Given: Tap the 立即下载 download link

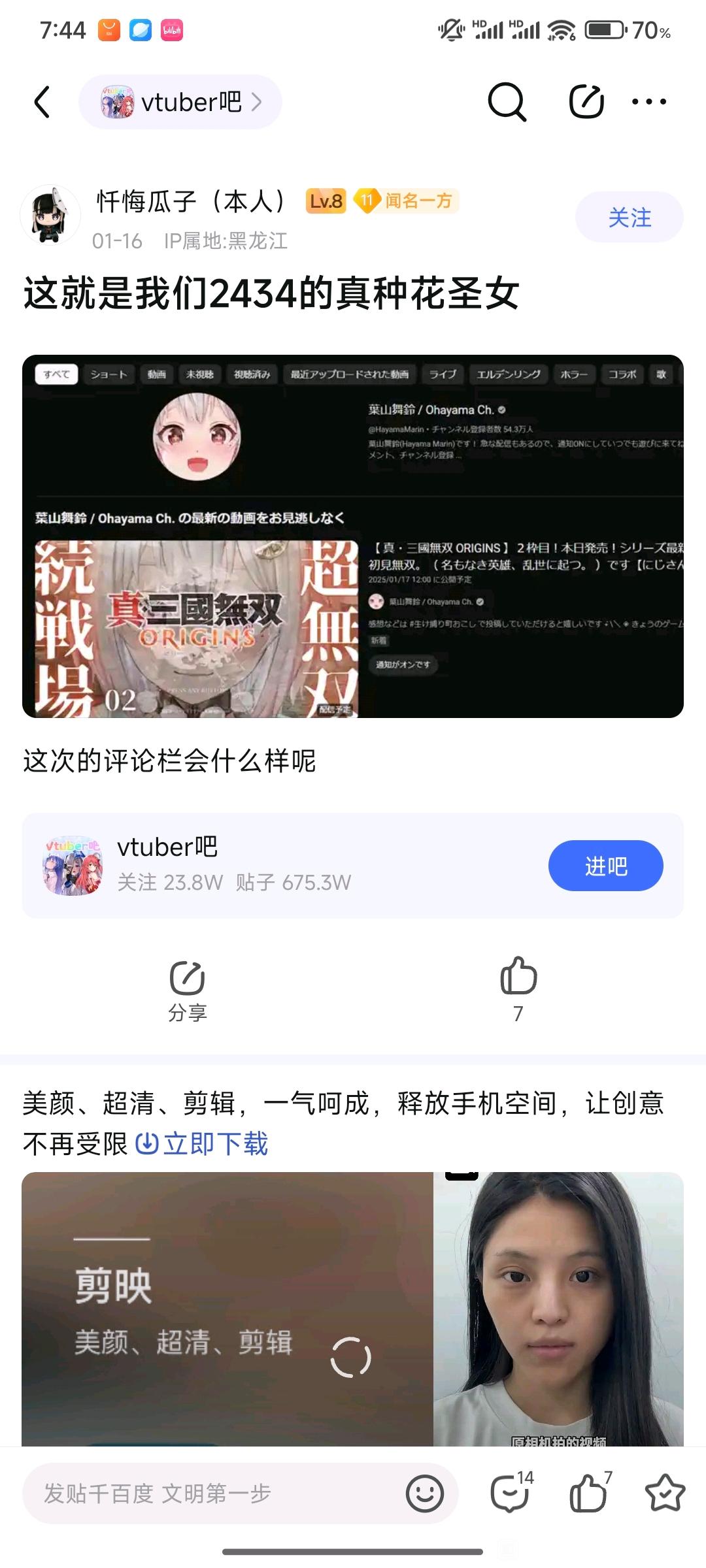Looking at the screenshot, I should [x=203, y=1144].
